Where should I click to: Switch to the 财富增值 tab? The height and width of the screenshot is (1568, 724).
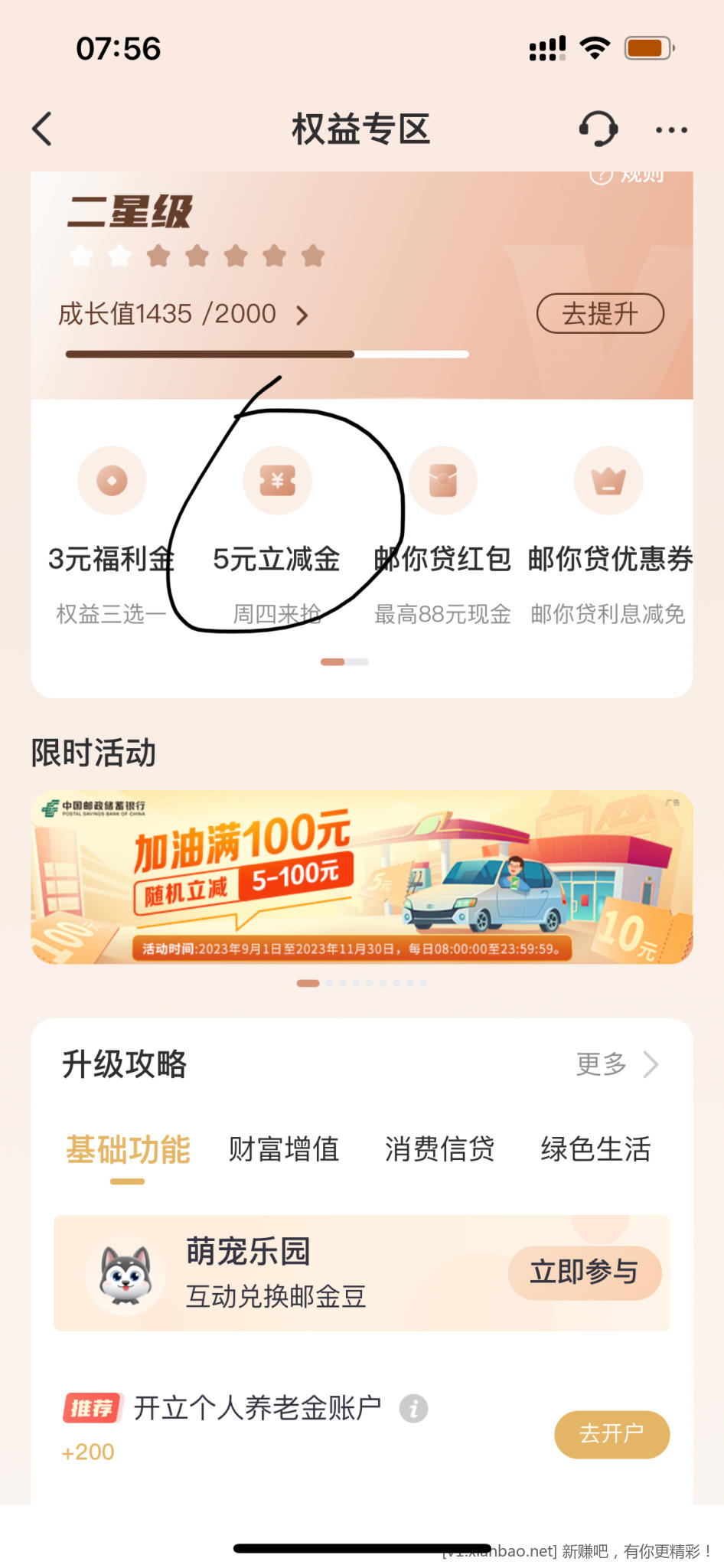284,1149
